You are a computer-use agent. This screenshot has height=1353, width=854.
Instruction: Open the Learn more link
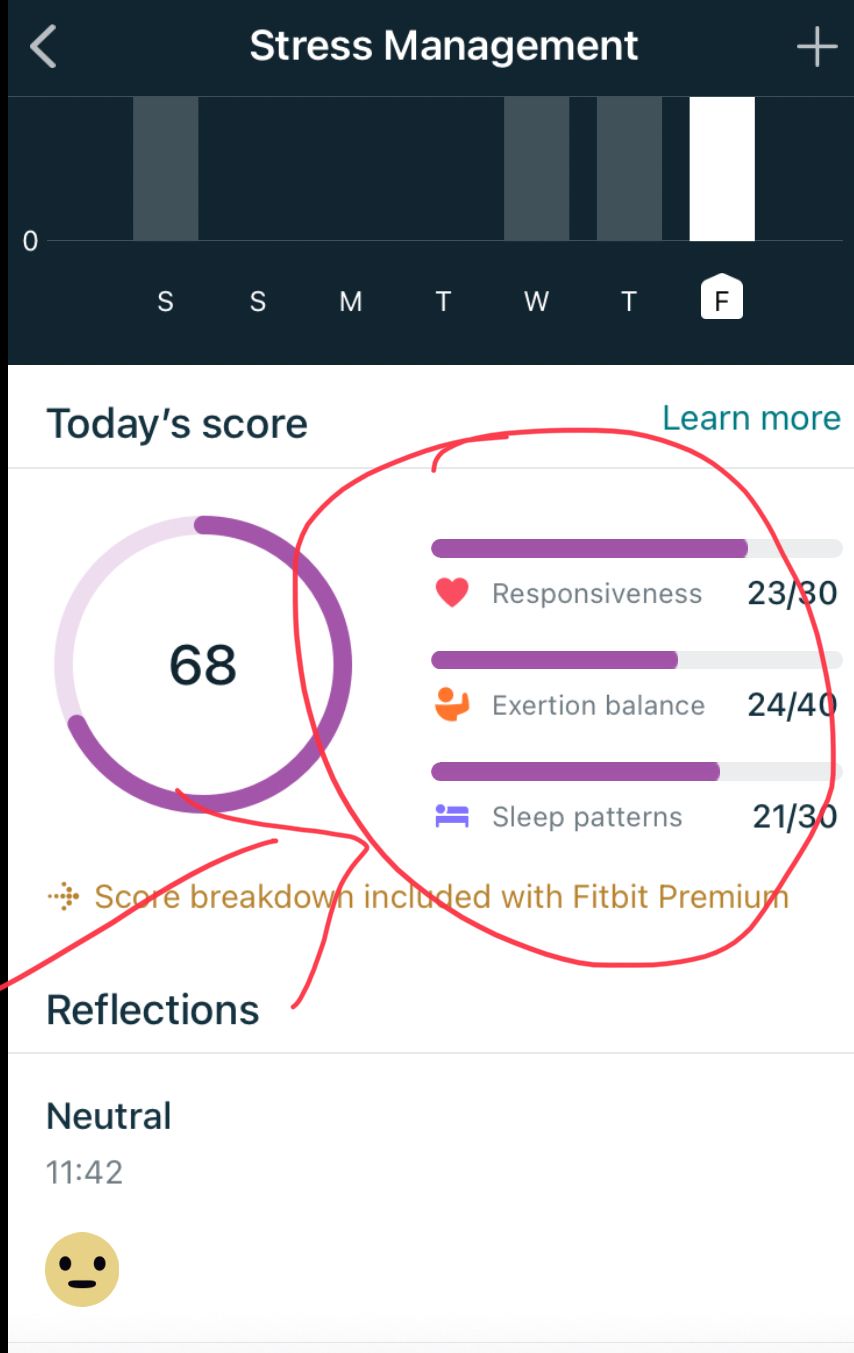(751, 418)
